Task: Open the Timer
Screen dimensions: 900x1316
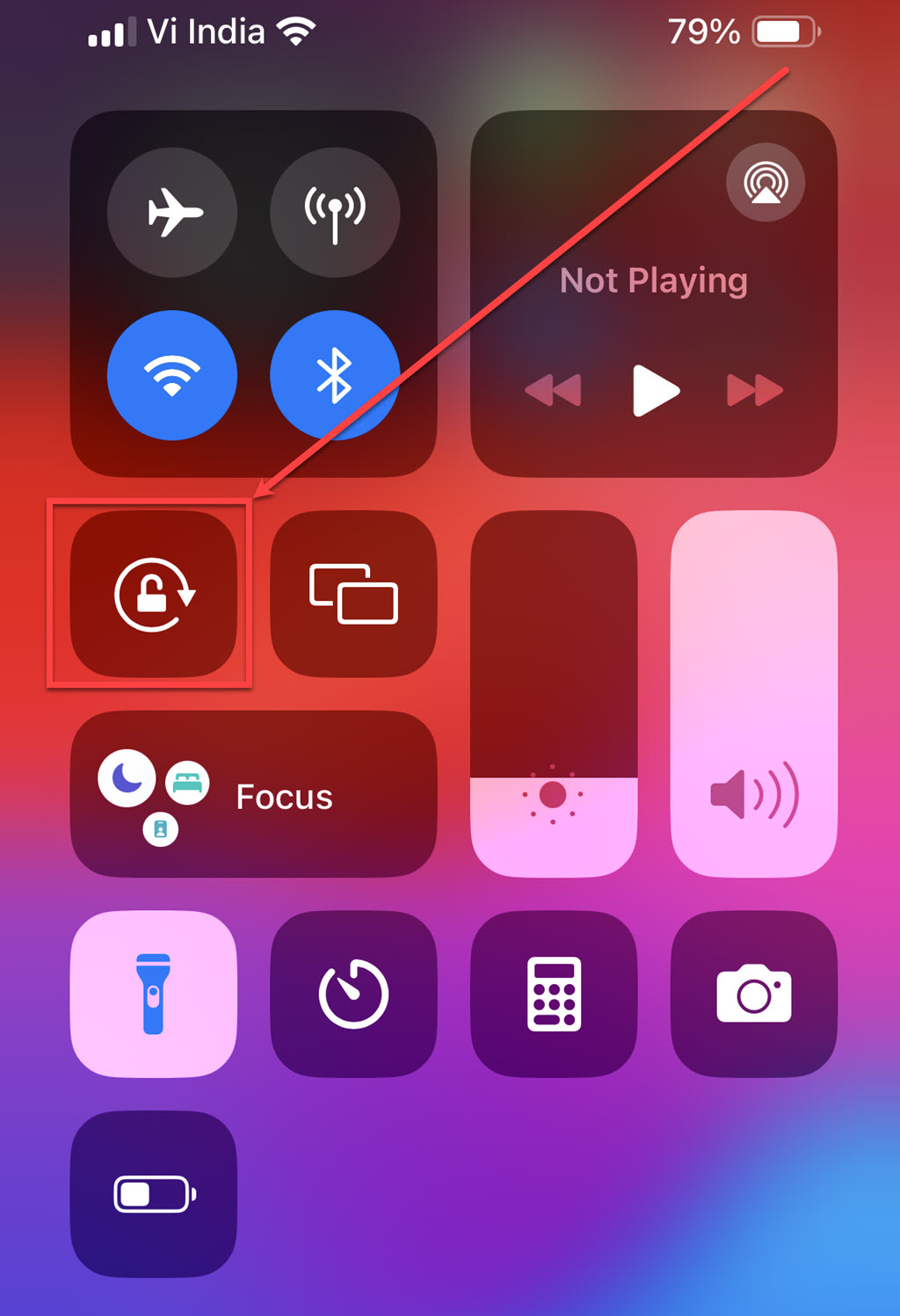Action: tap(353, 994)
